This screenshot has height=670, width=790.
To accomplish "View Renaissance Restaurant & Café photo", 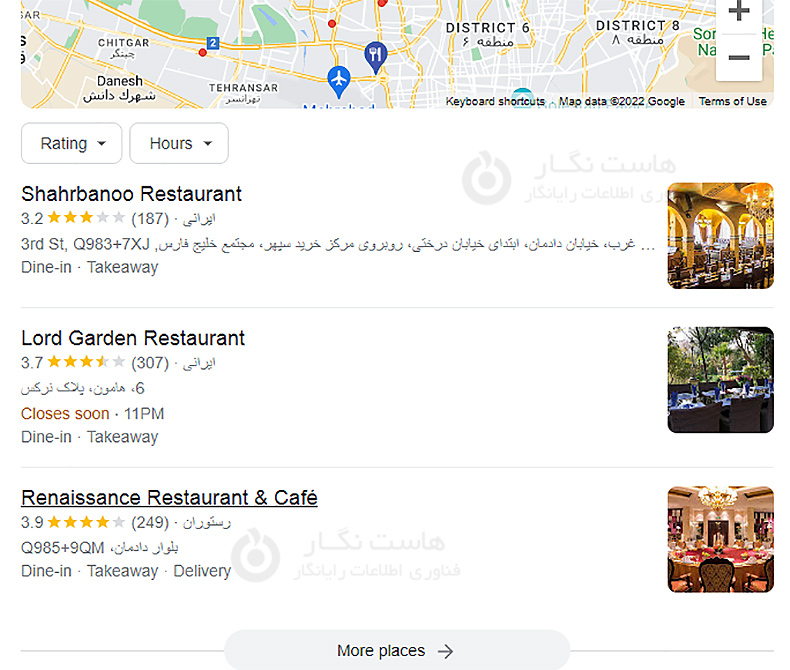I will [720, 539].
